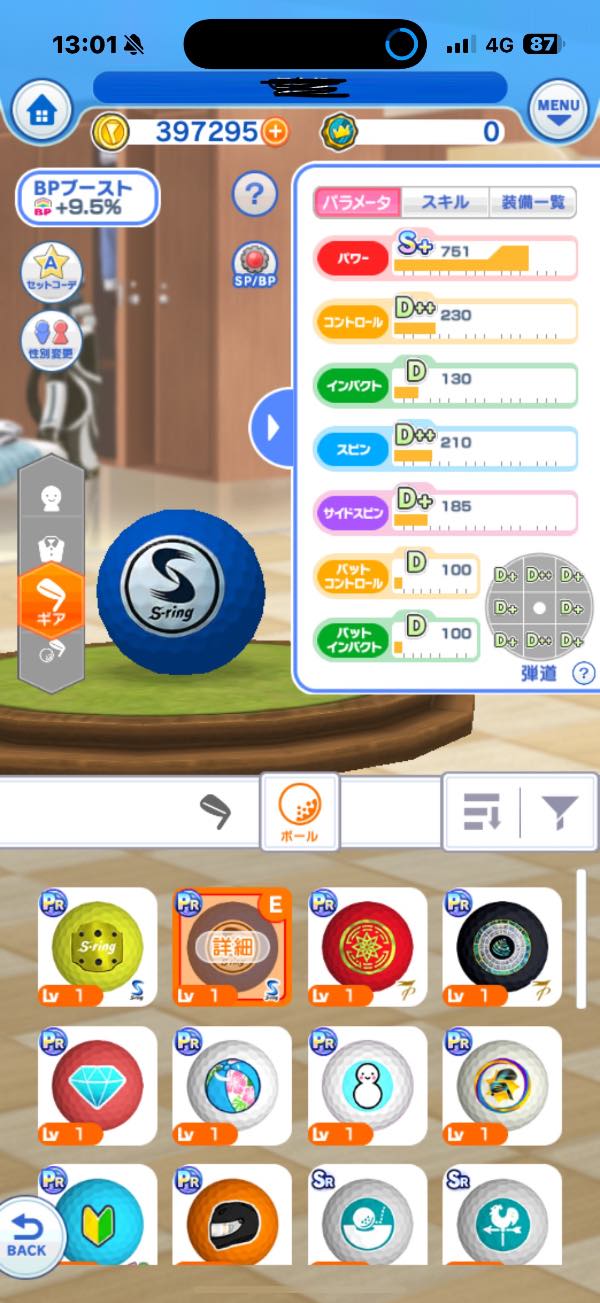Open the セットコーデ button

click(50, 269)
